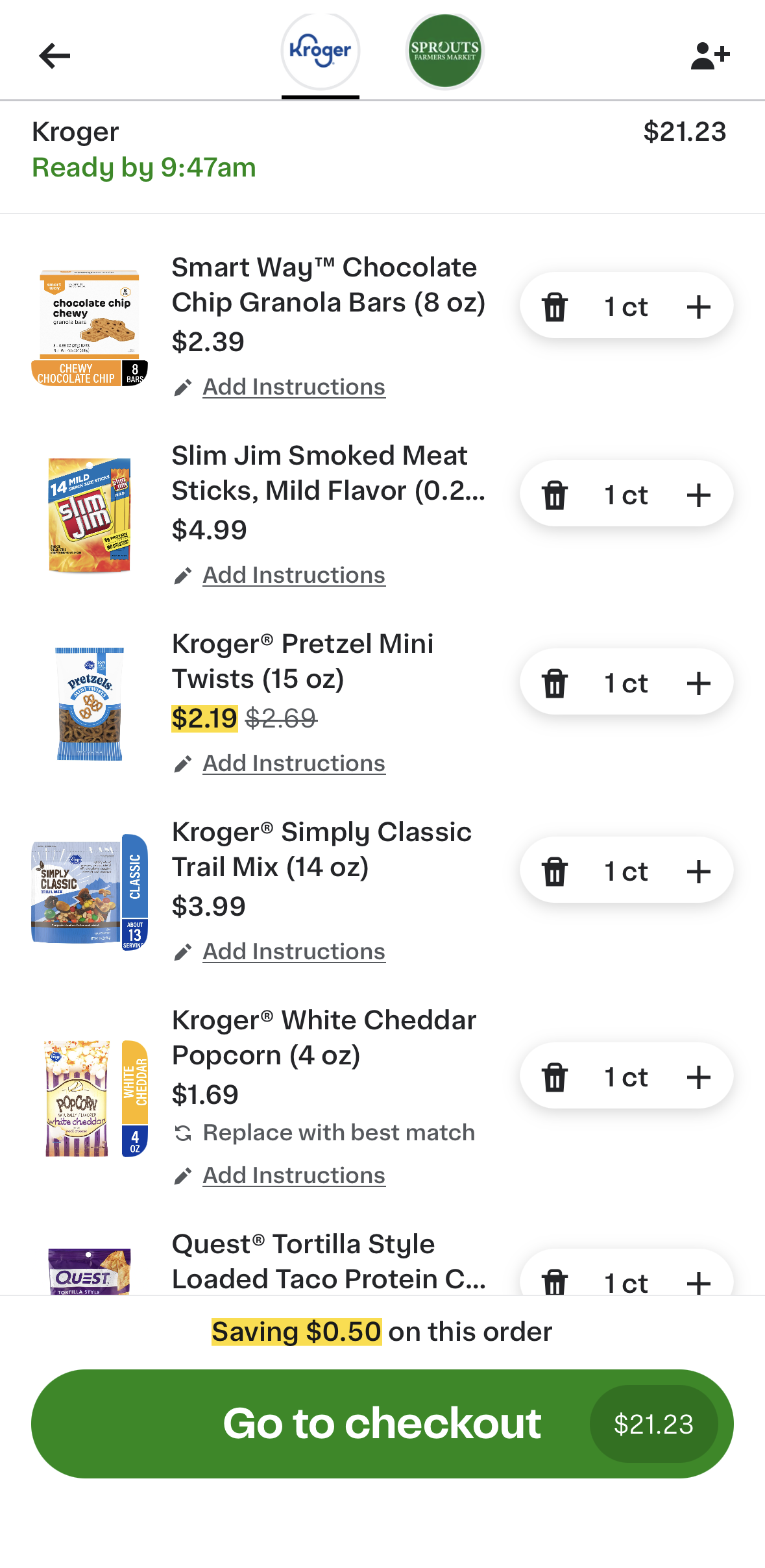Select the Kroger store tab
Viewport: 765px width, 1568px height.
pyautogui.click(x=321, y=51)
